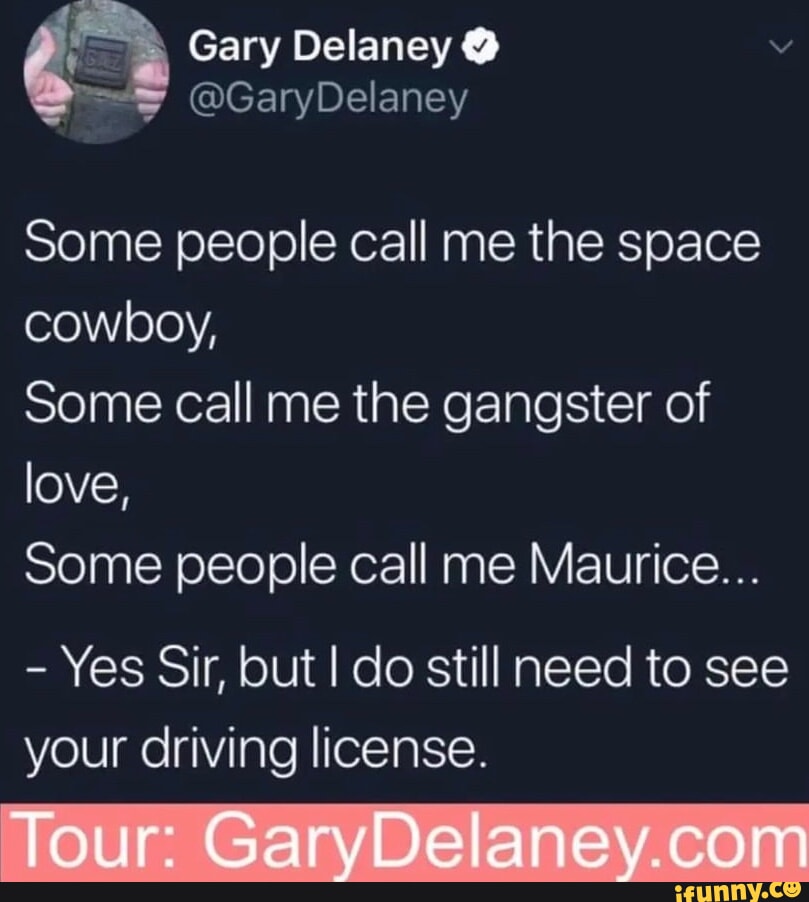809x902 pixels.
Task: Select the Gary Delaney display name
Action: pos(324,46)
